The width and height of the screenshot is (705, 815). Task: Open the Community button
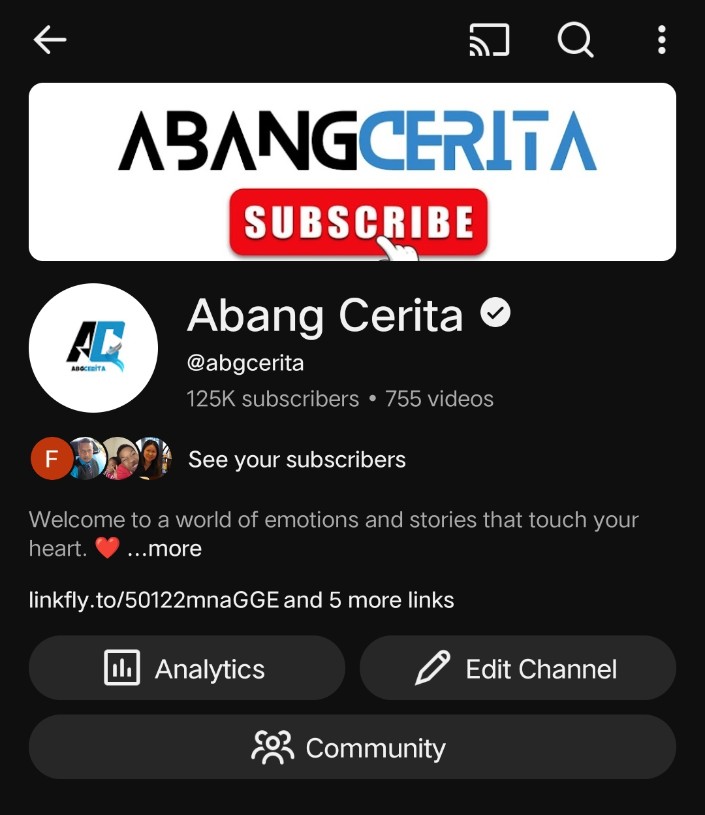click(x=352, y=747)
